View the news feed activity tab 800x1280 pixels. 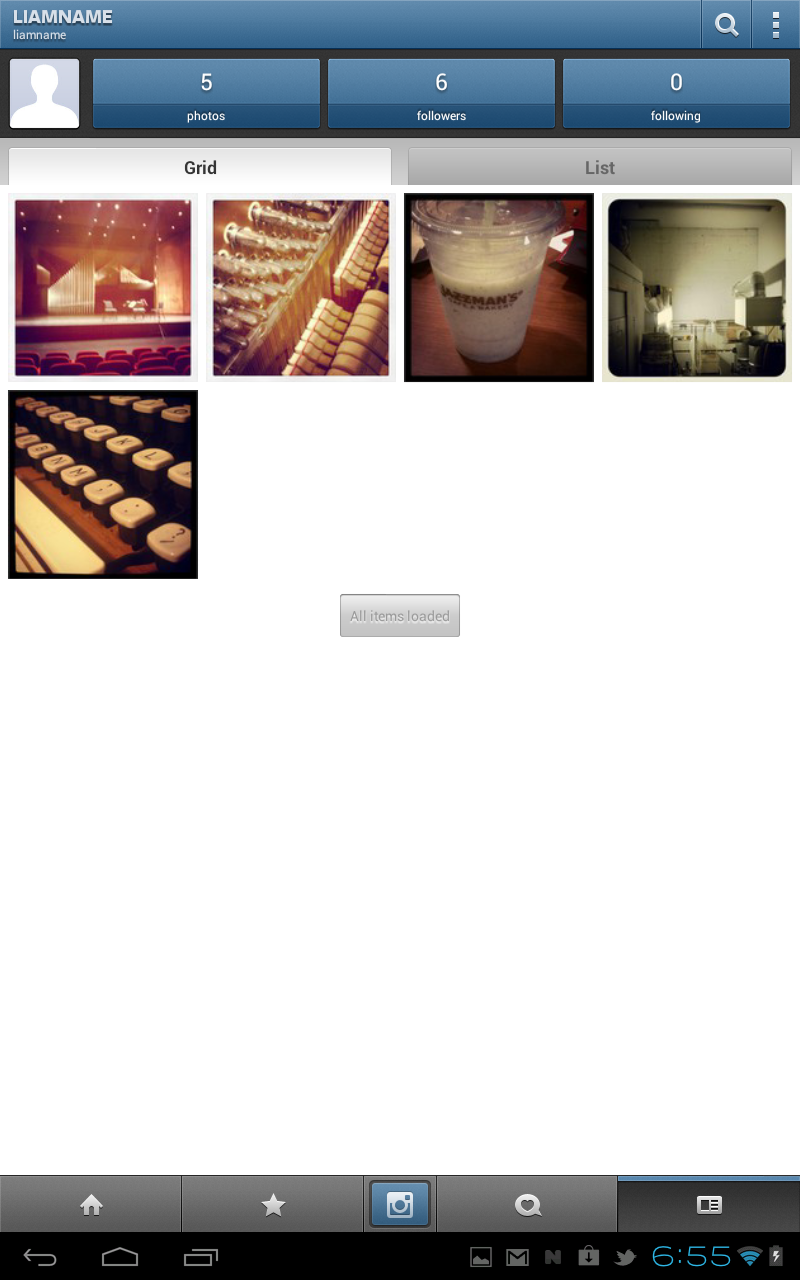click(x=708, y=1204)
